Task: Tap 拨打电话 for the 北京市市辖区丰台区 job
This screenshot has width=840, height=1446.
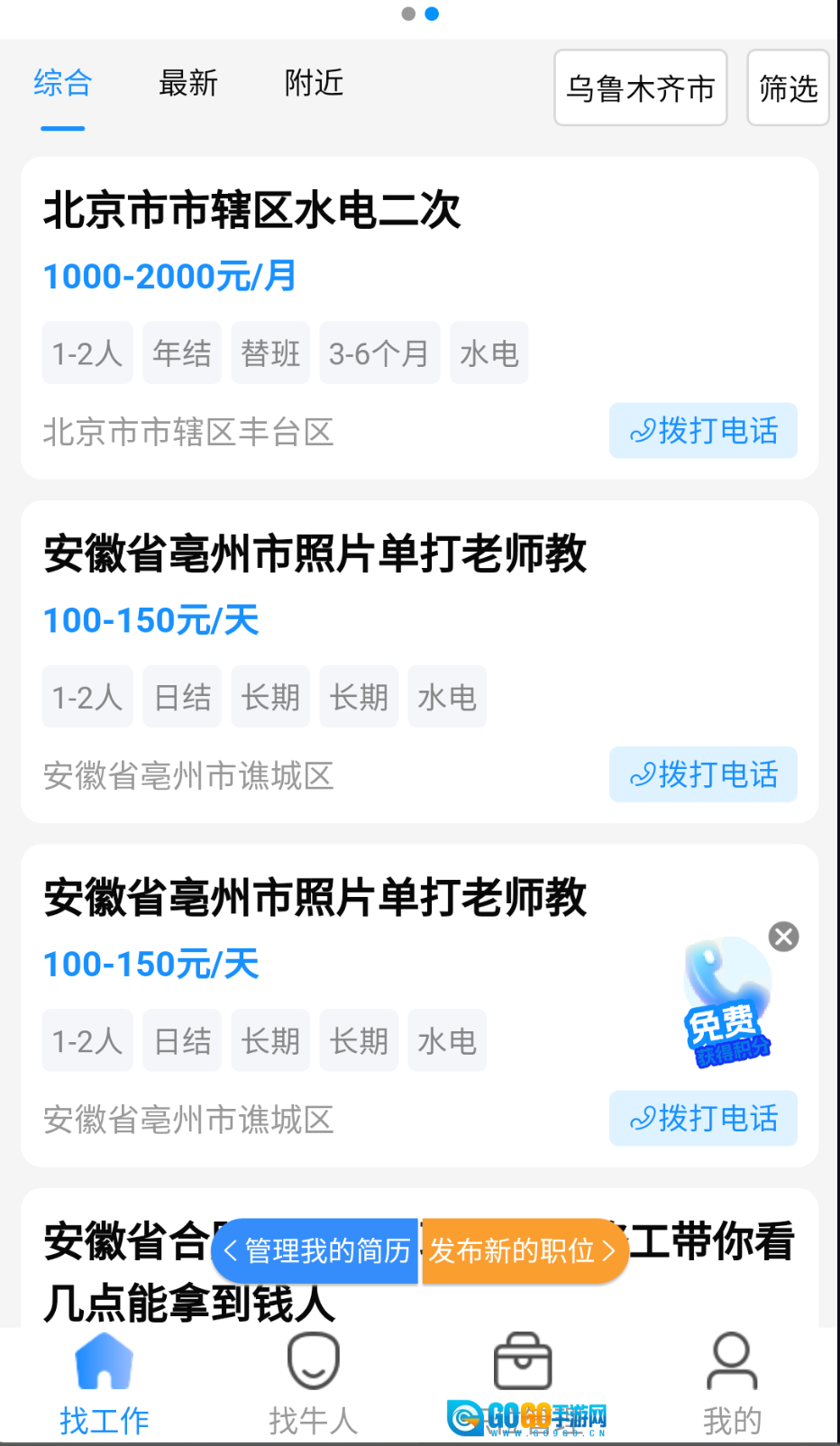Action: click(x=703, y=431)
